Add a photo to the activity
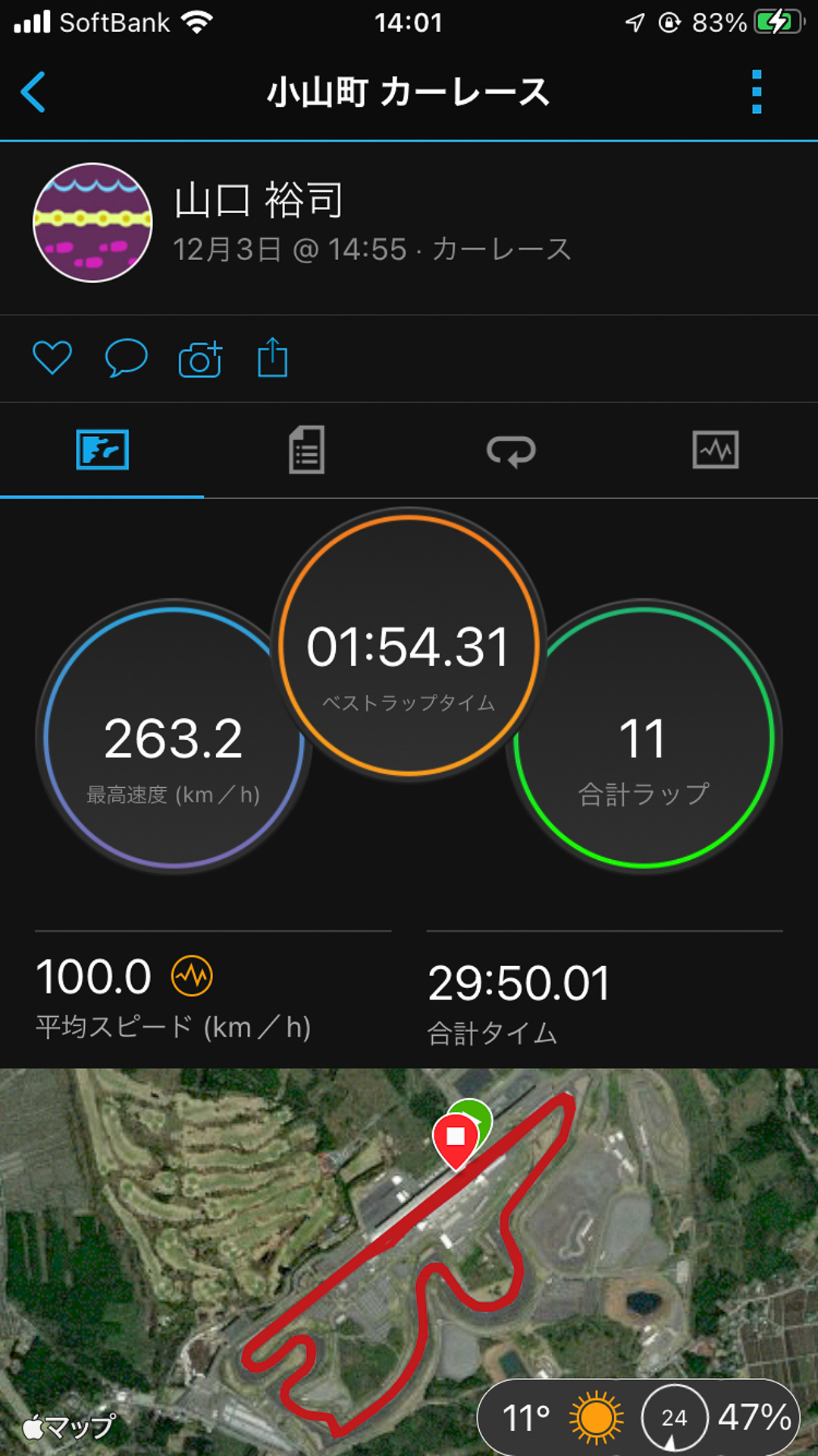 (x=200, y=359)
